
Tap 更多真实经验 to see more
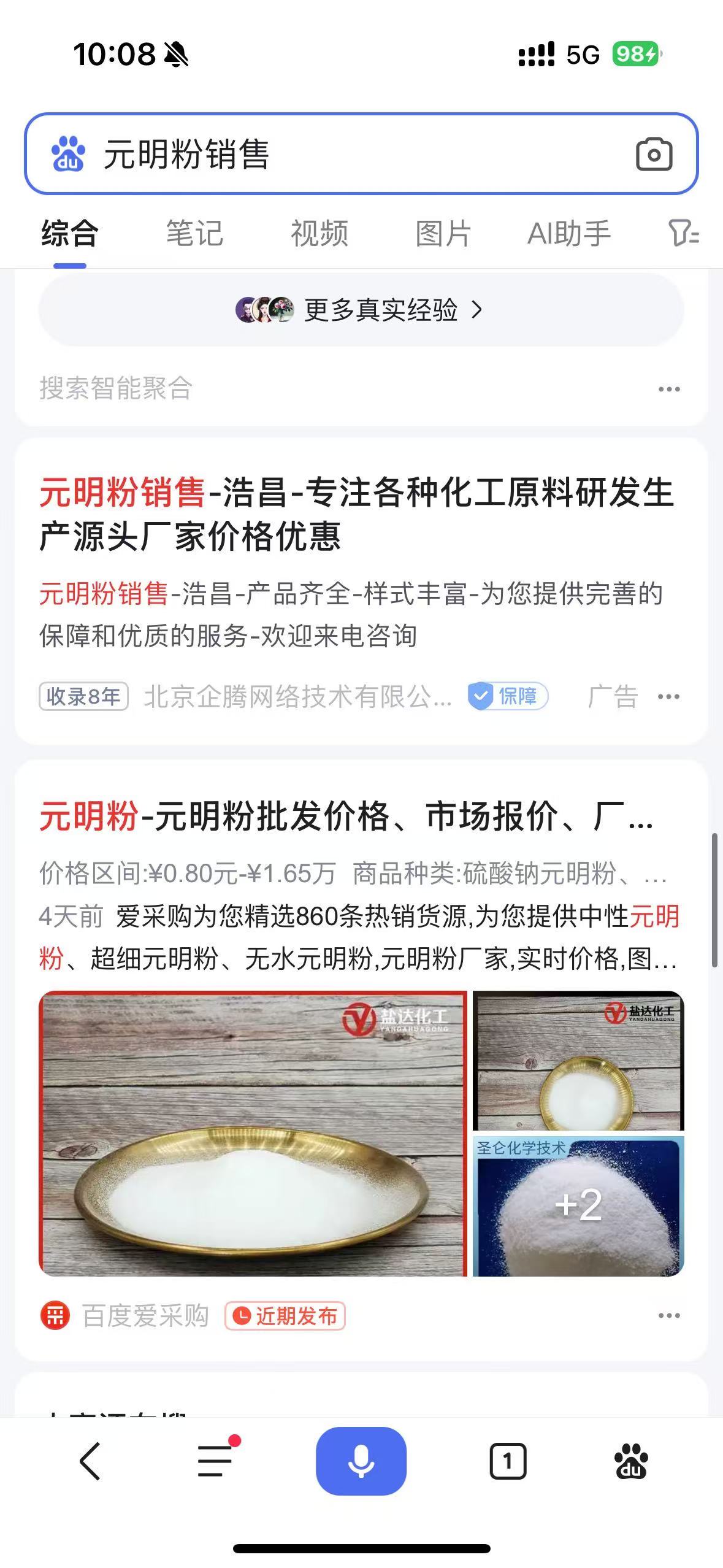(x=361, y=310)
